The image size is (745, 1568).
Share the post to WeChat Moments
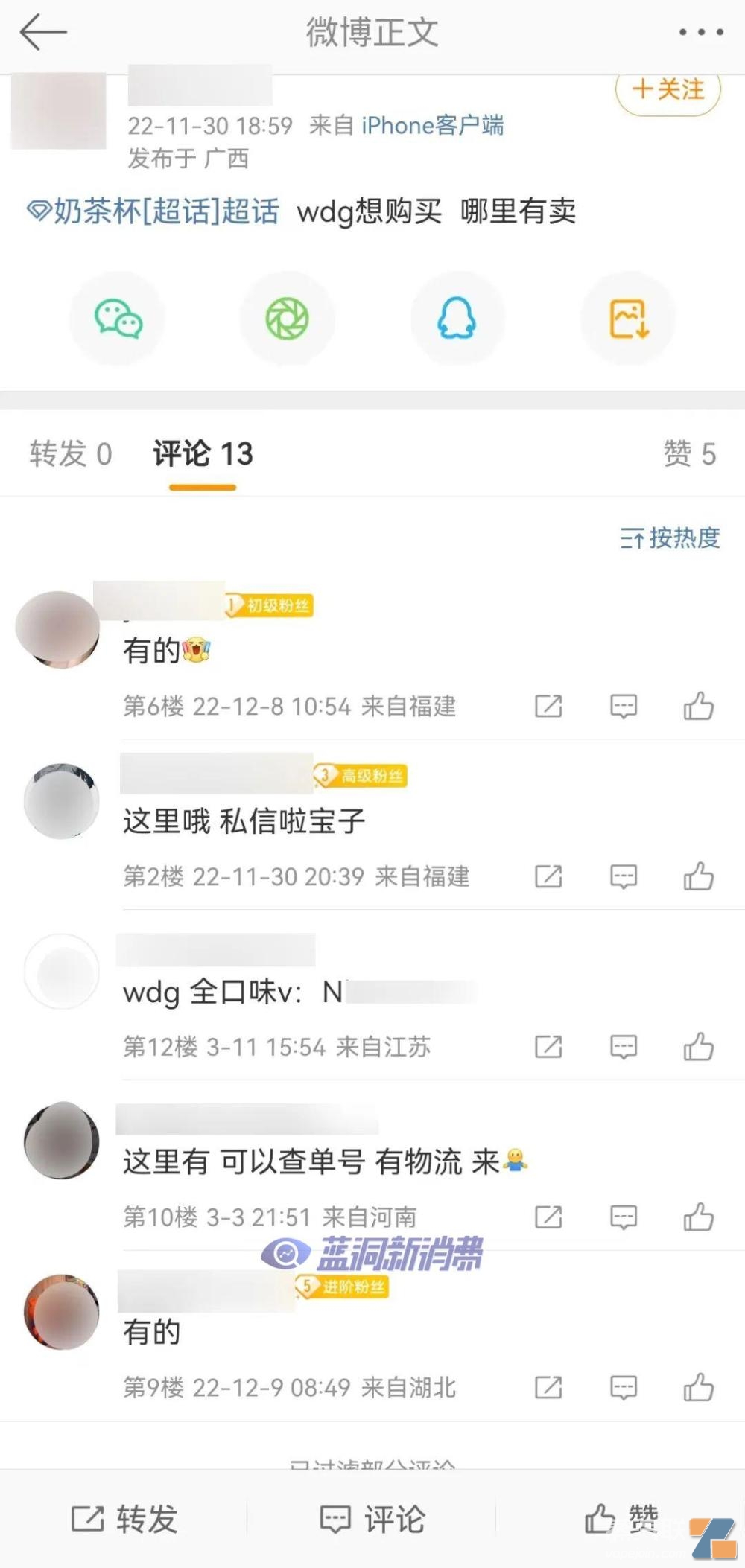pos(287,318)
